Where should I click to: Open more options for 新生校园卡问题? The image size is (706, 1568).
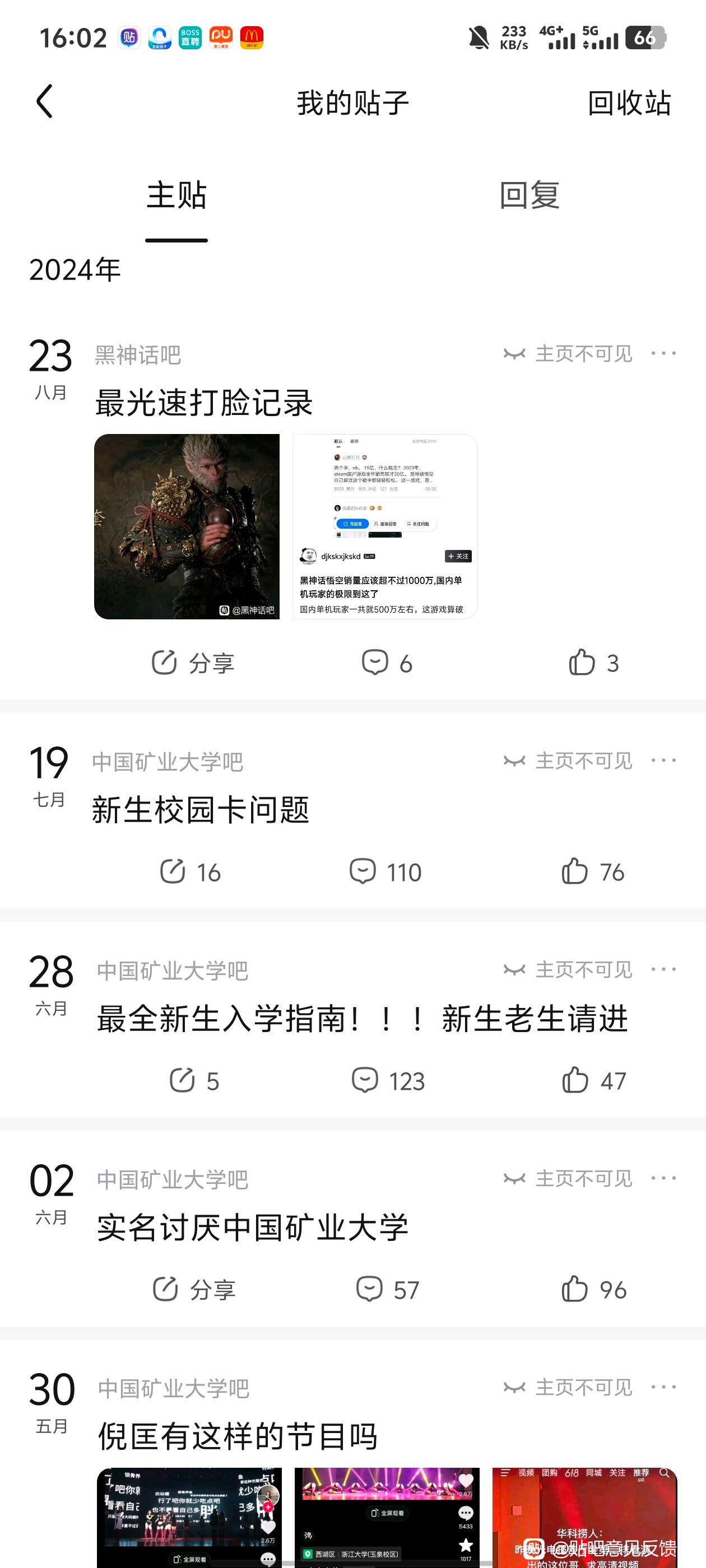click(x=663, y=760)
